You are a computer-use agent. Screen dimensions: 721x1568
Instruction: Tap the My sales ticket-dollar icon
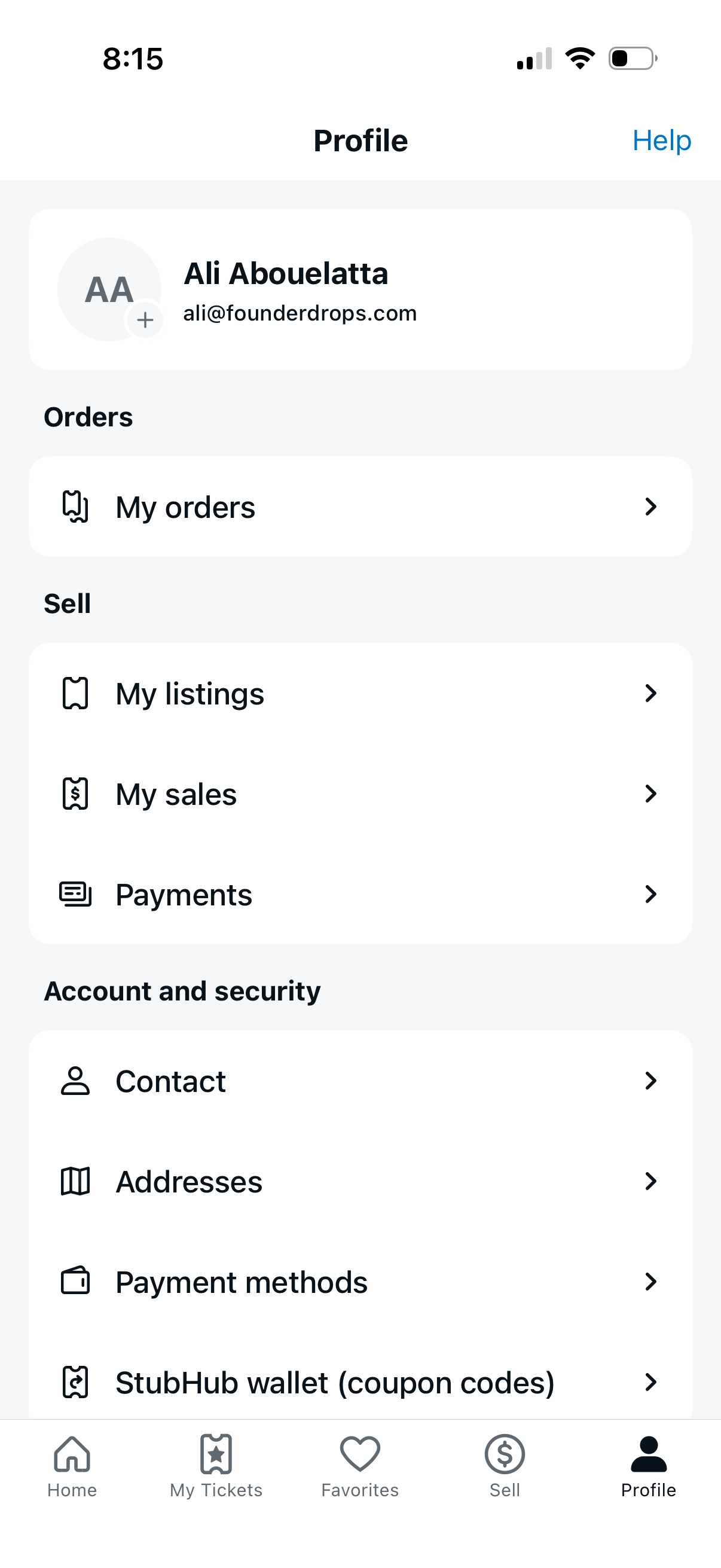coord(74,793)
